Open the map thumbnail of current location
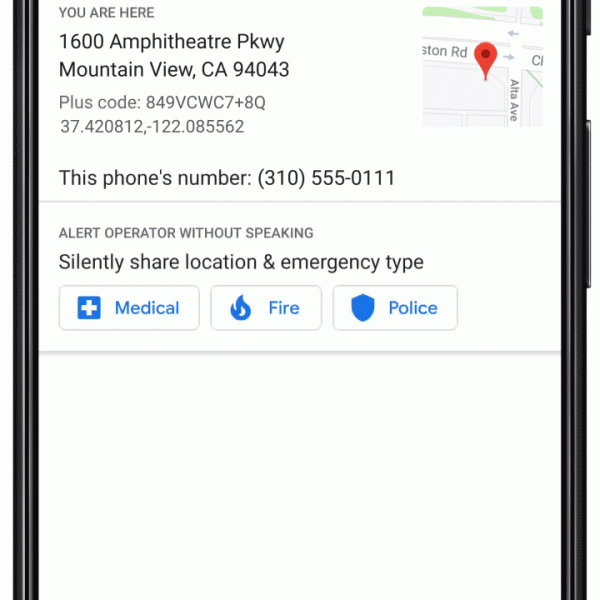 click(x=482, y=67)
